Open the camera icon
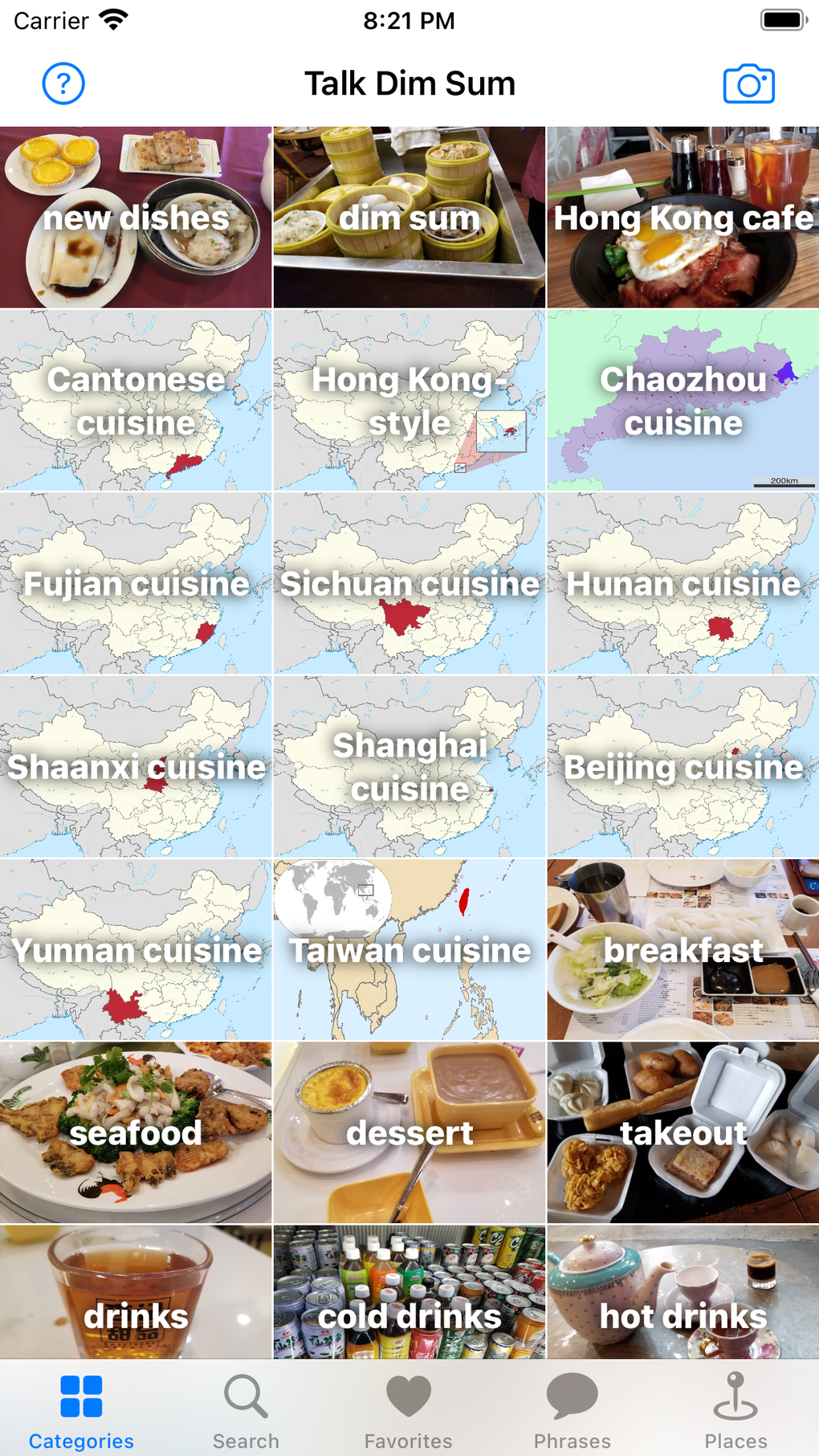Screen dimensions: 819x1456 click(748, 84)
